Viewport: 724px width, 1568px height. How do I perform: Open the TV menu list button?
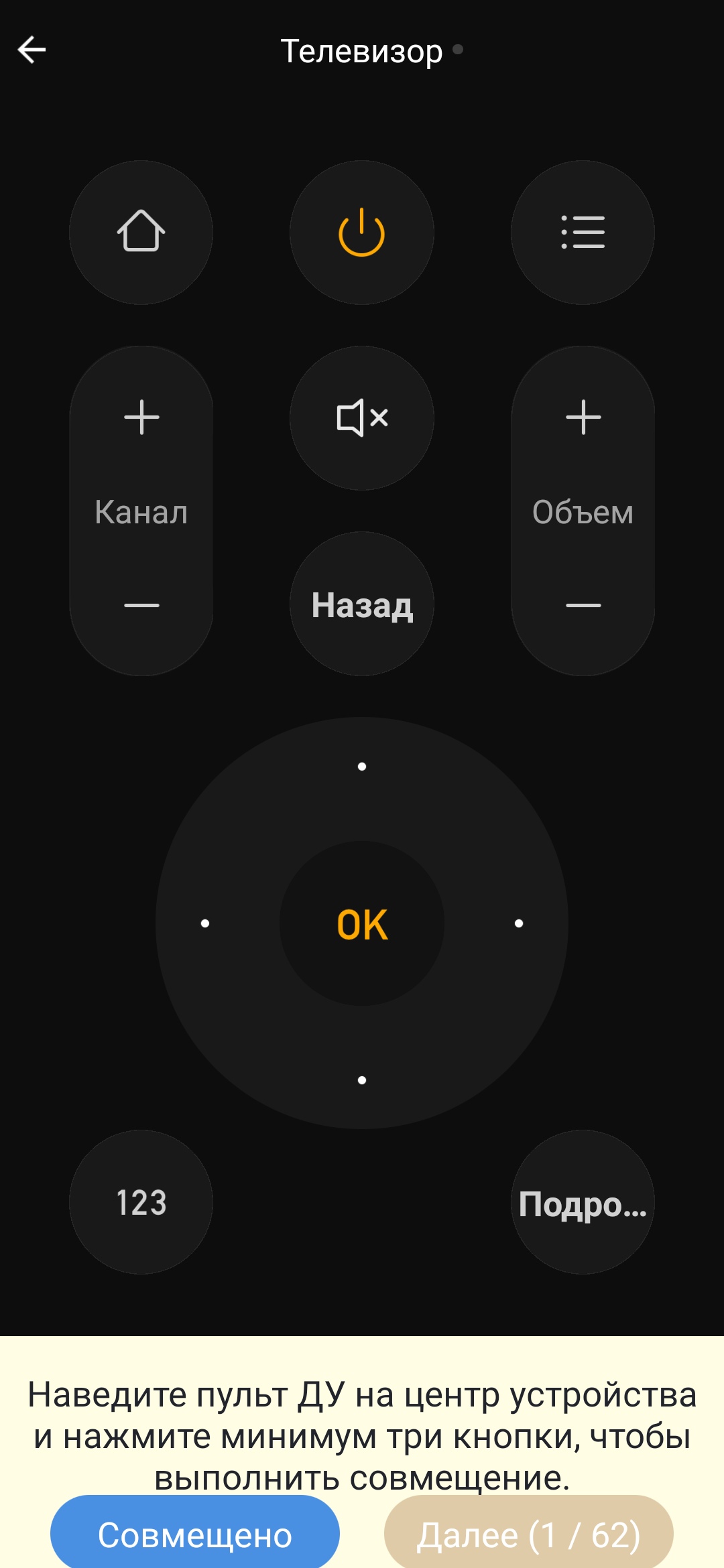(583, 232)
